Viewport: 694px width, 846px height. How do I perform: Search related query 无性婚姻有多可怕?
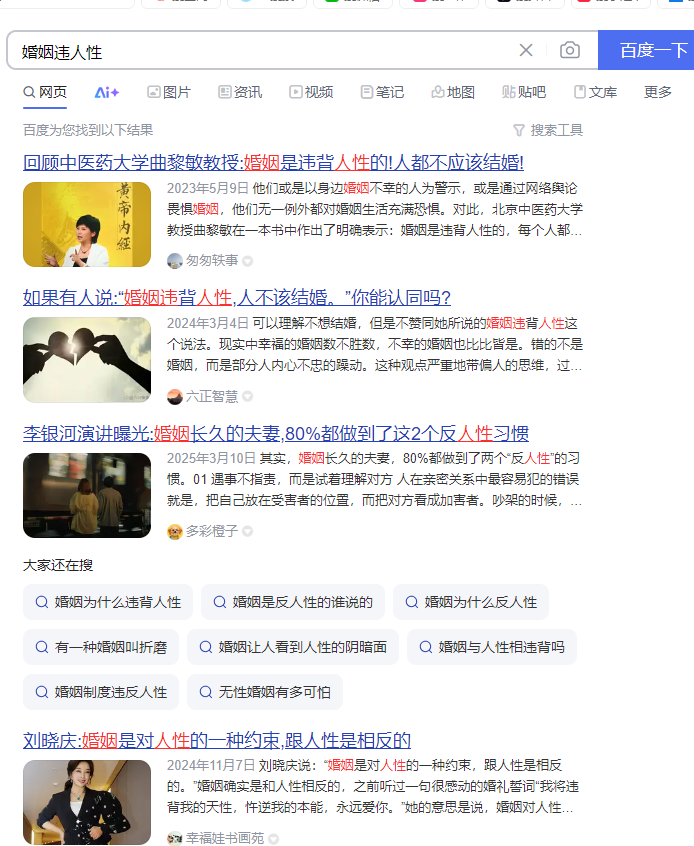[x=265, y=692]
